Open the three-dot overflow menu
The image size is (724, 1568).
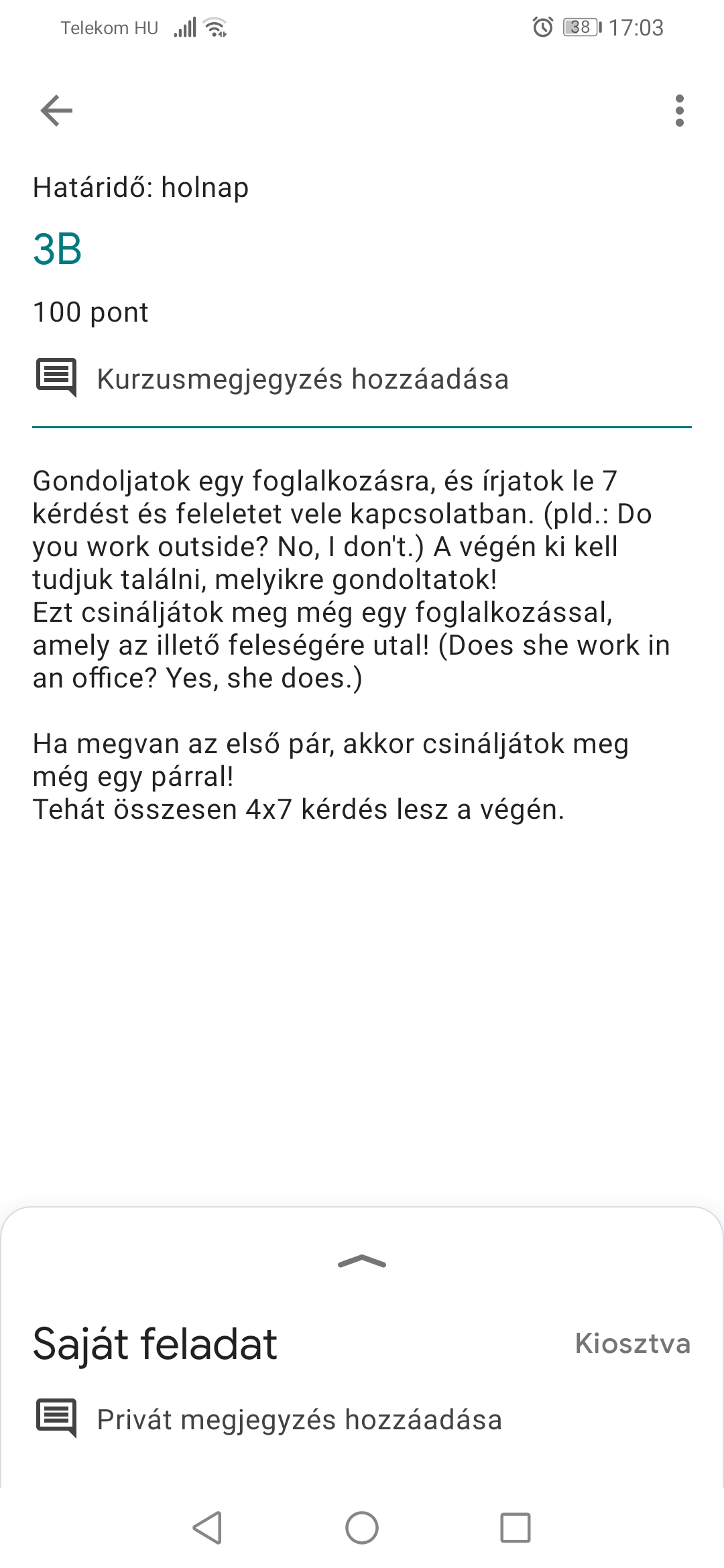(x=679, y=111)
